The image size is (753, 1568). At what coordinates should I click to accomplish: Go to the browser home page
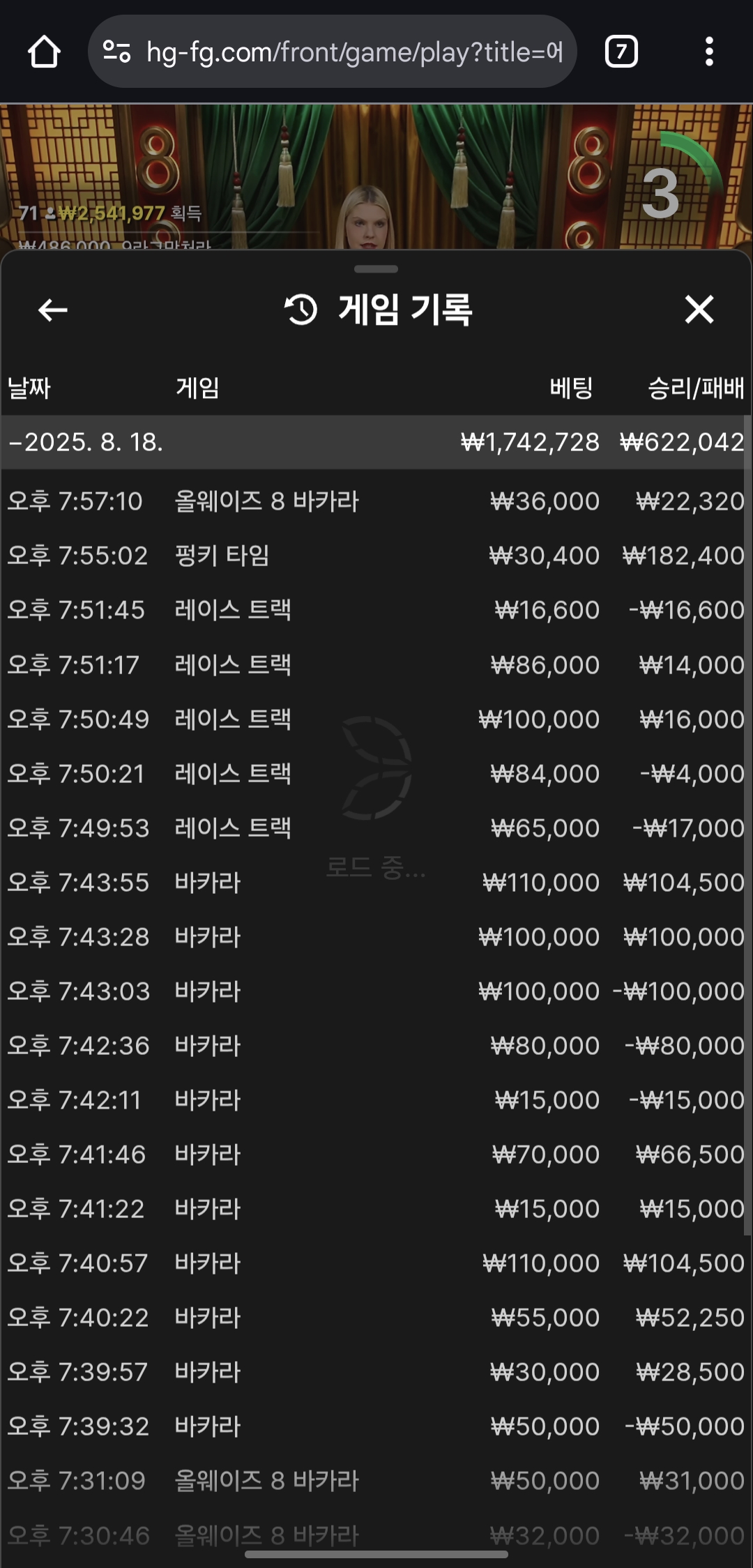click(x=44, y=52)
